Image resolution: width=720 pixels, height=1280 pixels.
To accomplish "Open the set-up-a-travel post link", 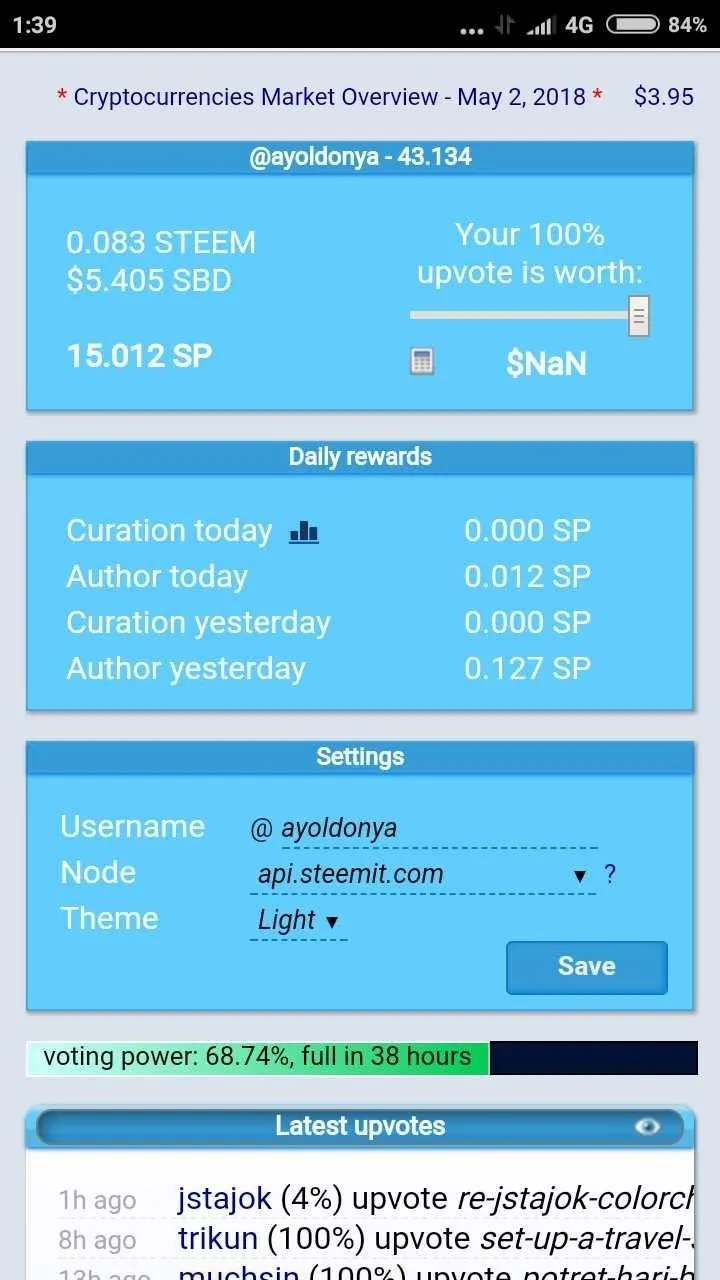I will 587,1239.
